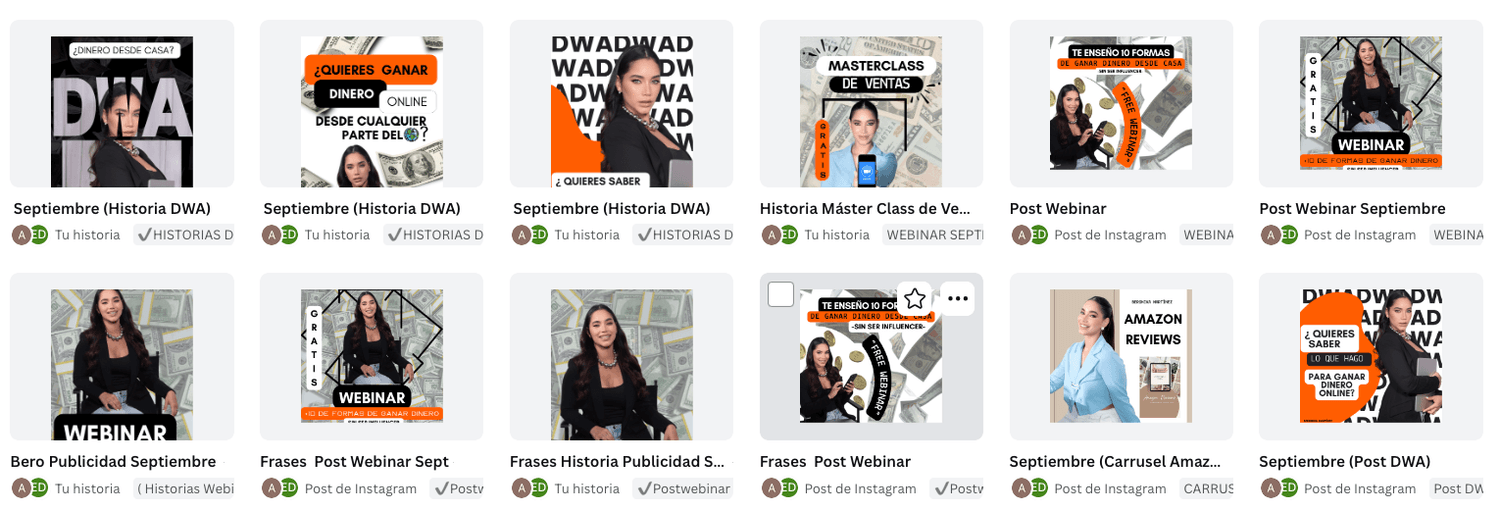The width and height of the screenshot is (1500, 519).
Task: Open the Post Webinar Septiembre design
Action: 1370,110
